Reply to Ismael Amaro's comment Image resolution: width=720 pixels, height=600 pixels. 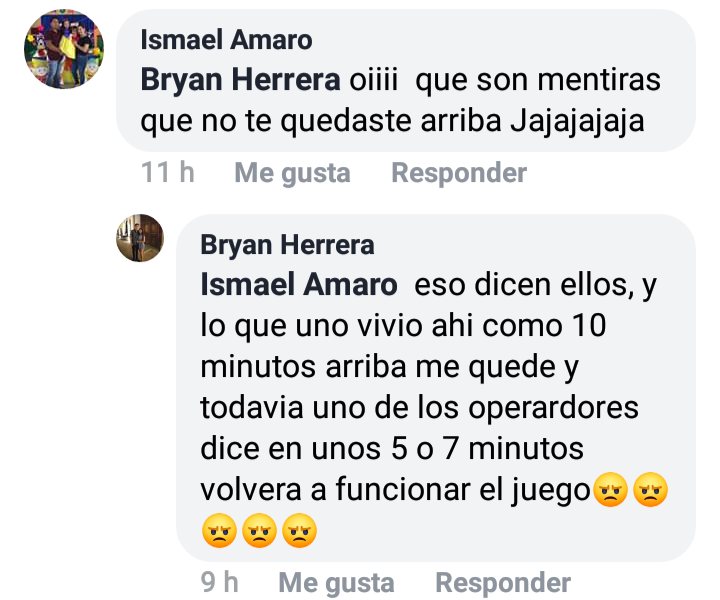click(x=458, y=173)
